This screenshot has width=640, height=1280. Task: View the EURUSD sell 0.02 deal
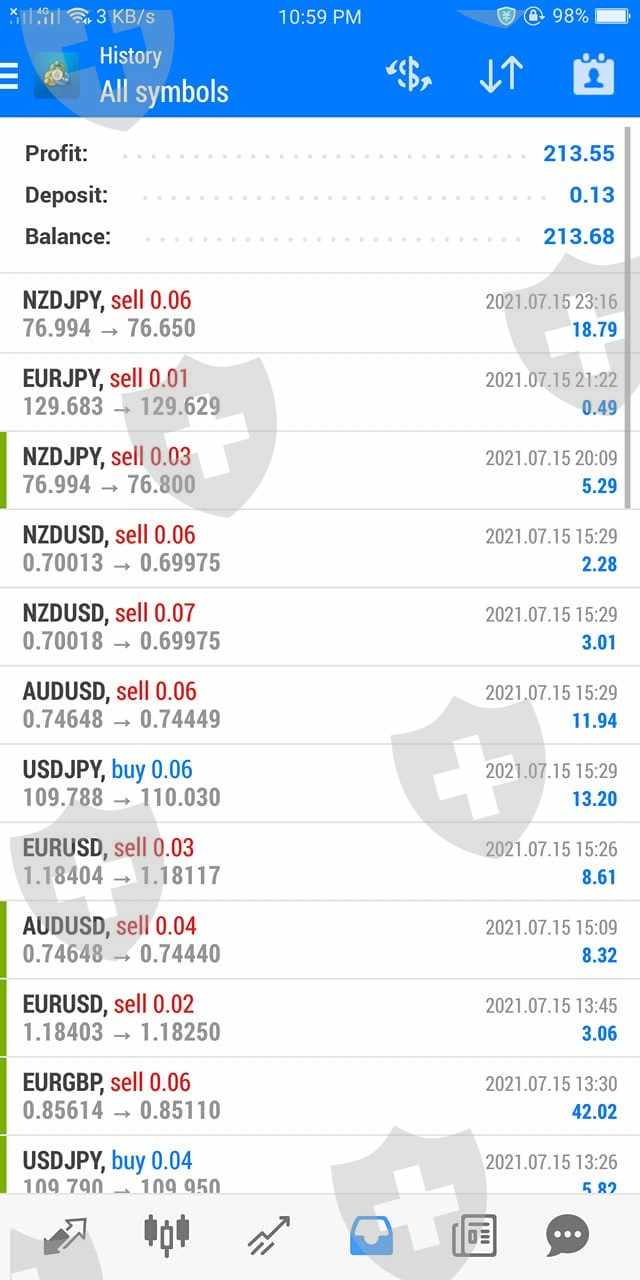point(320,1018)
